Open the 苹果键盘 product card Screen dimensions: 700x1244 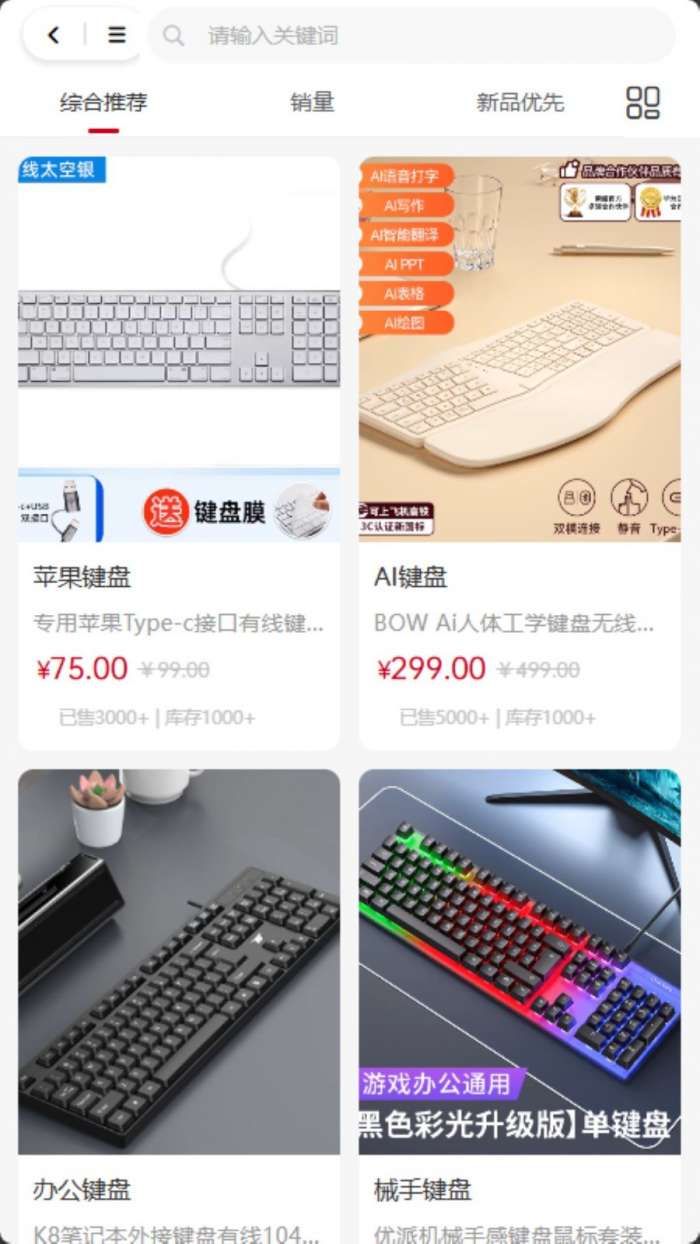[x=179, y=450]
